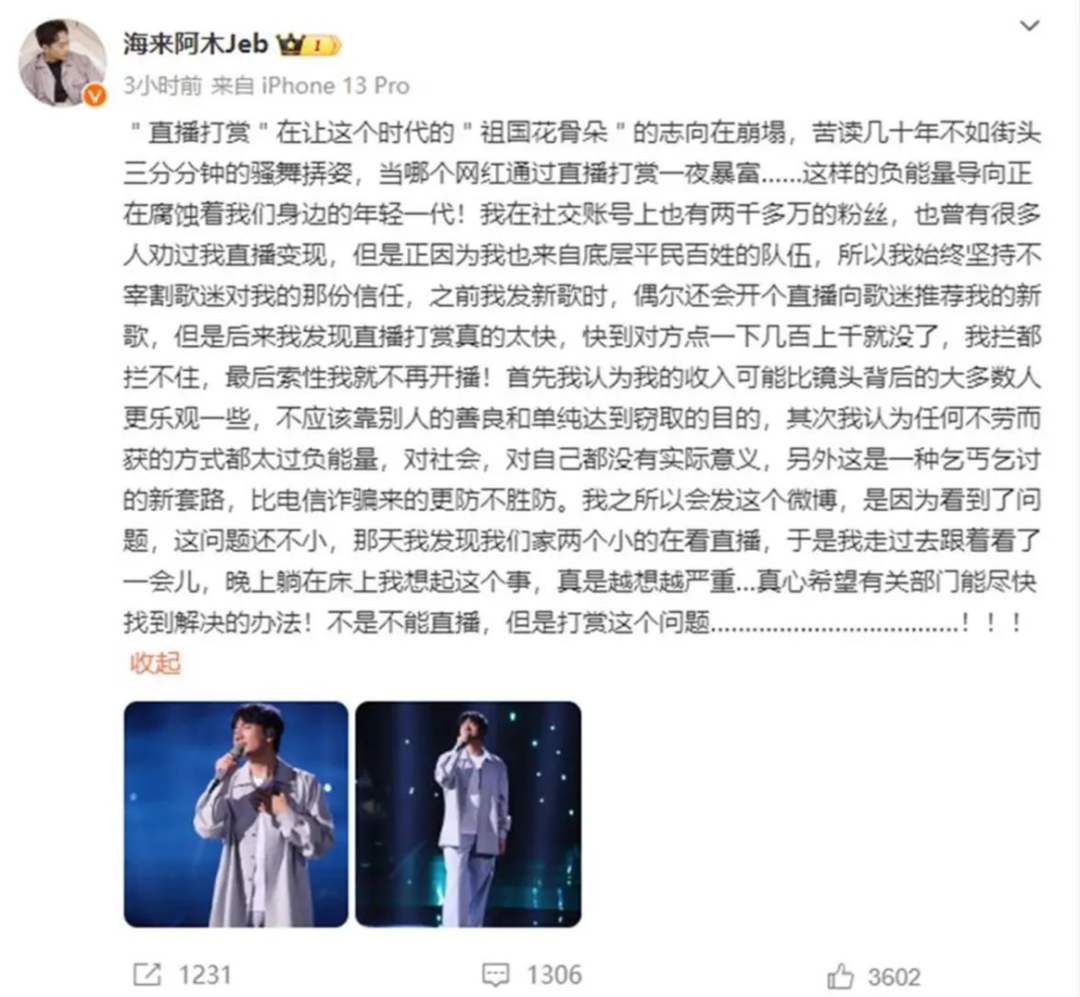Open the close-up singer photo
Image resolution: width=1080 pixels, height=997 pixels.
(x=236, y=813)
